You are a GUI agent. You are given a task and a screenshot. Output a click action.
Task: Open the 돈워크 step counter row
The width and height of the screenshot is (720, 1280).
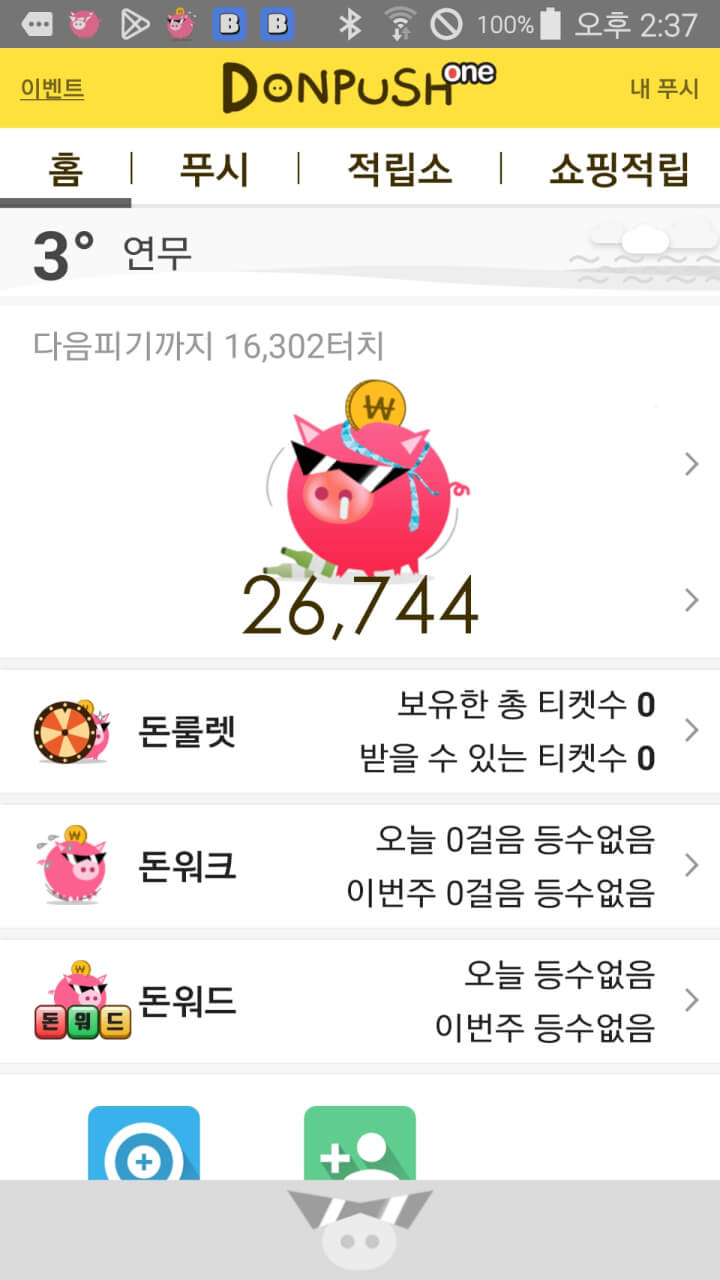360,865
